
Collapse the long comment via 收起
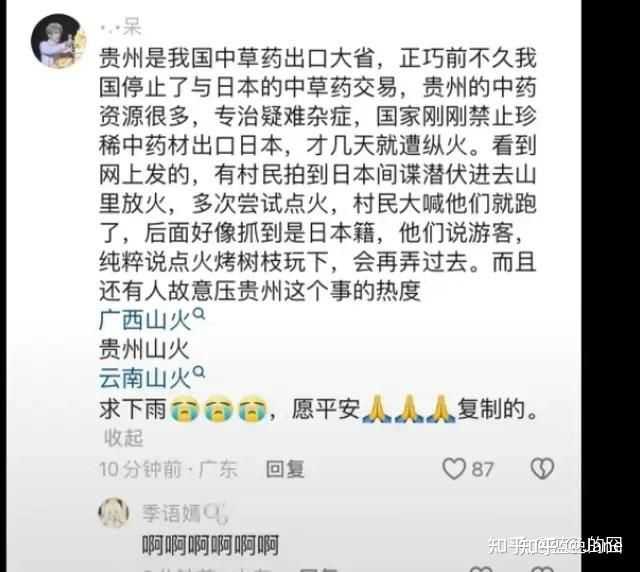123,437
